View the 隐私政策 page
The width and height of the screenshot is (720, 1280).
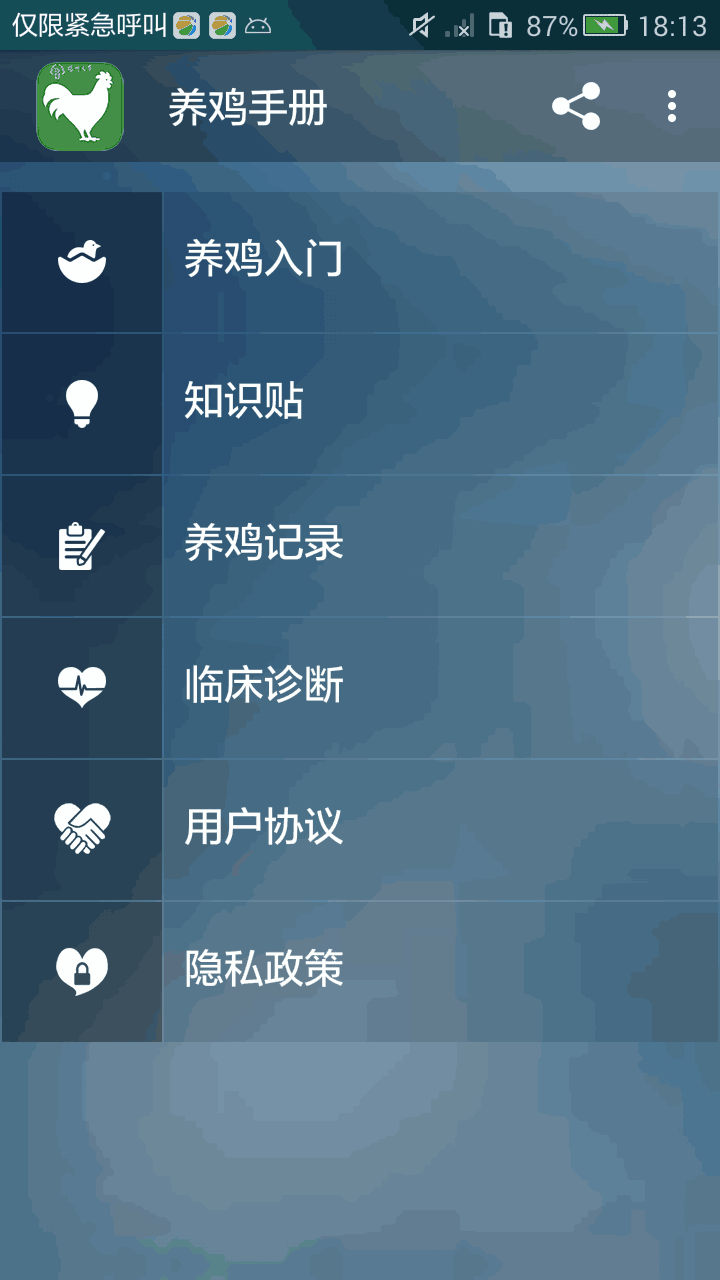360,971
